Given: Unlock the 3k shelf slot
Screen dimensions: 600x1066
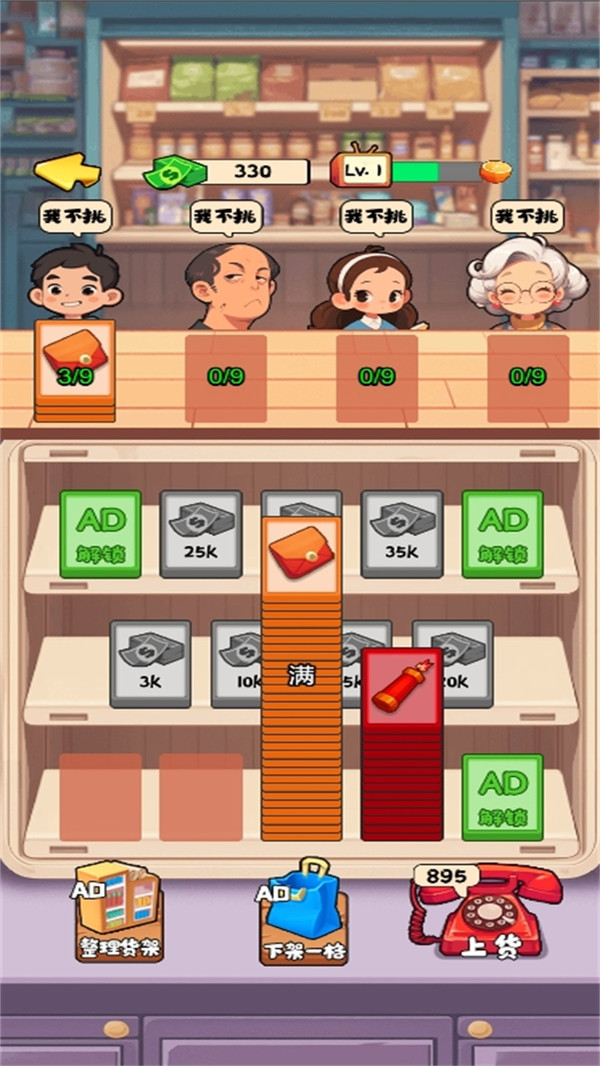Looking at the screenshot, I should coord(151,663).
